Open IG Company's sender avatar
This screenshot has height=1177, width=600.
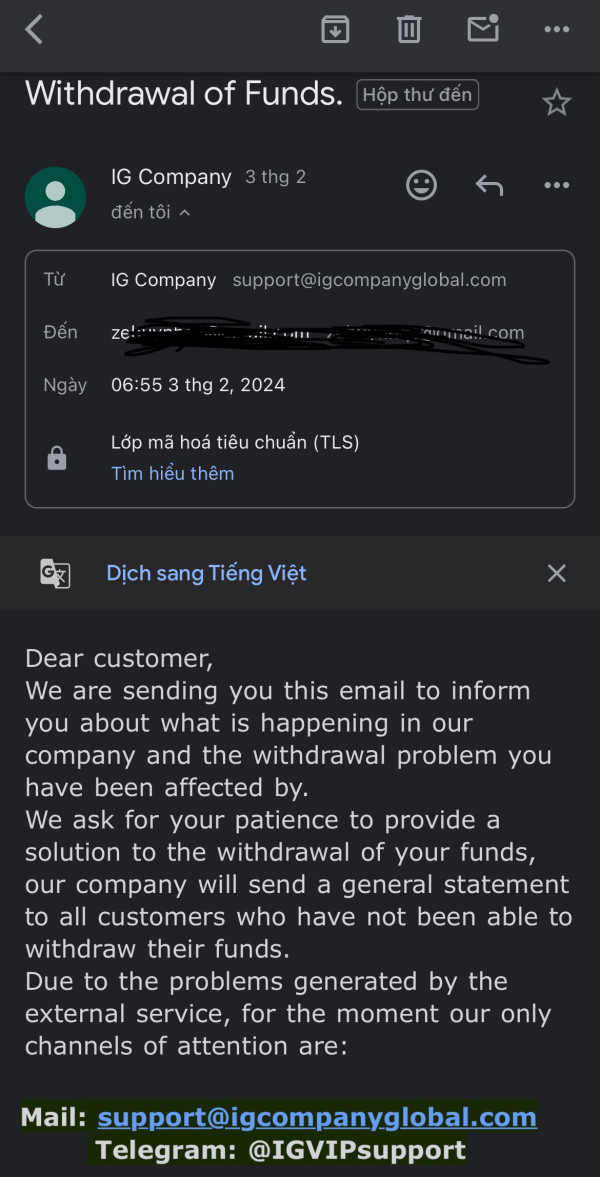click(56, 197)
